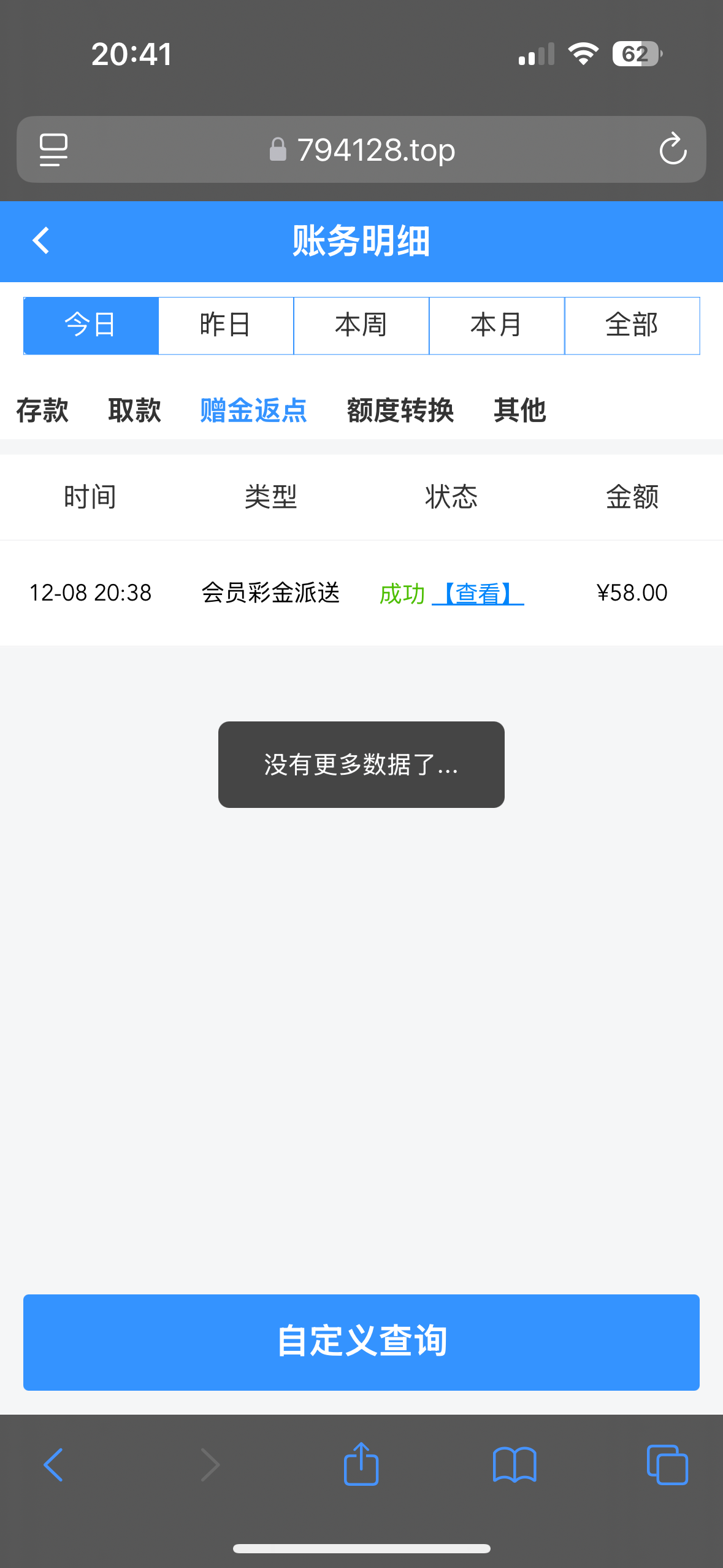
Task: Open 自定义查询 custom query
Action: pyautogui.click(x=361, y=1342)
